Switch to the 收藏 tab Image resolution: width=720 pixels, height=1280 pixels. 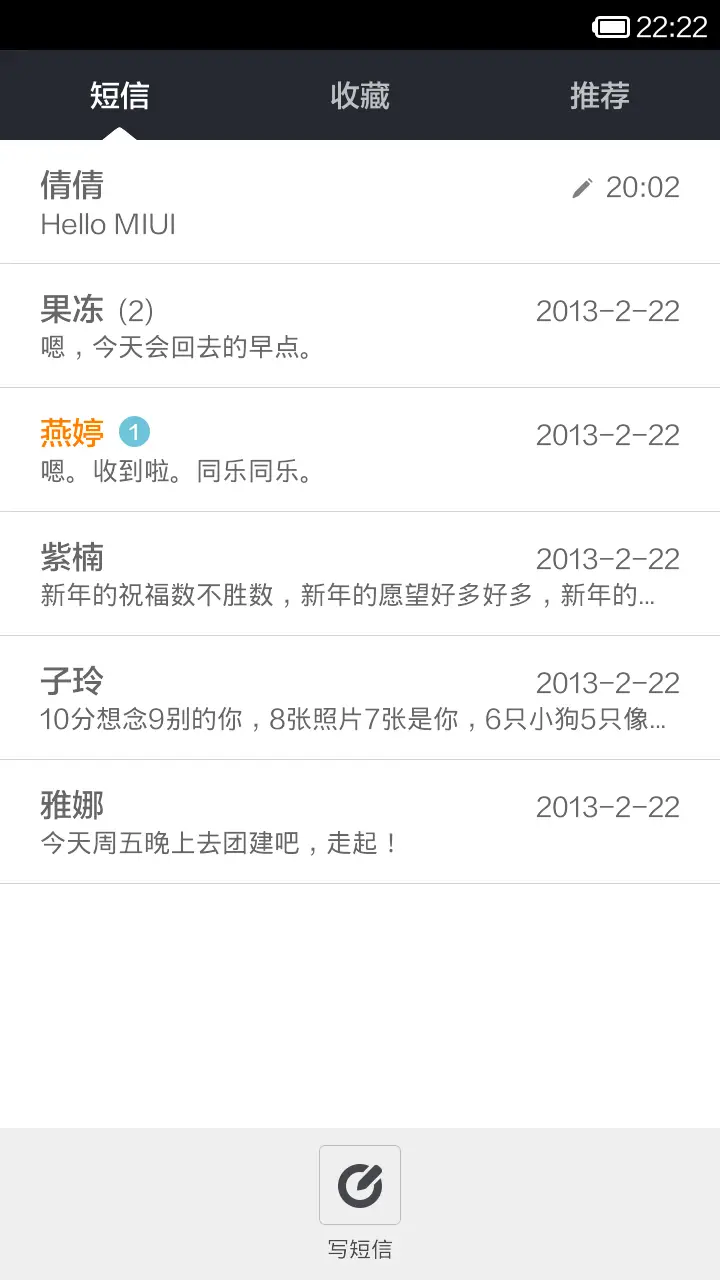pos(360,96)
